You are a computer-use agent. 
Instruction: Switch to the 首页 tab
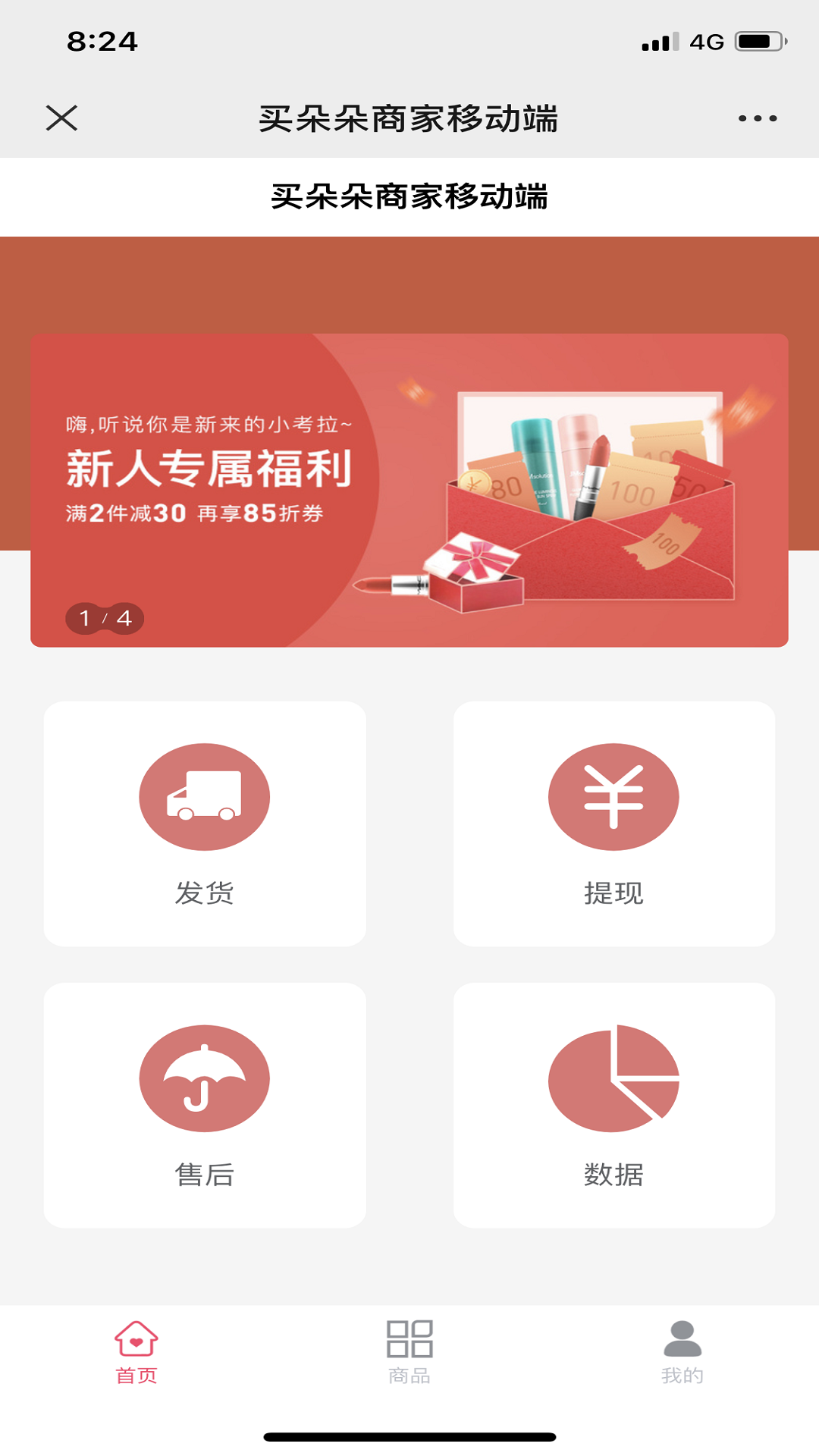pos(136,1352)
